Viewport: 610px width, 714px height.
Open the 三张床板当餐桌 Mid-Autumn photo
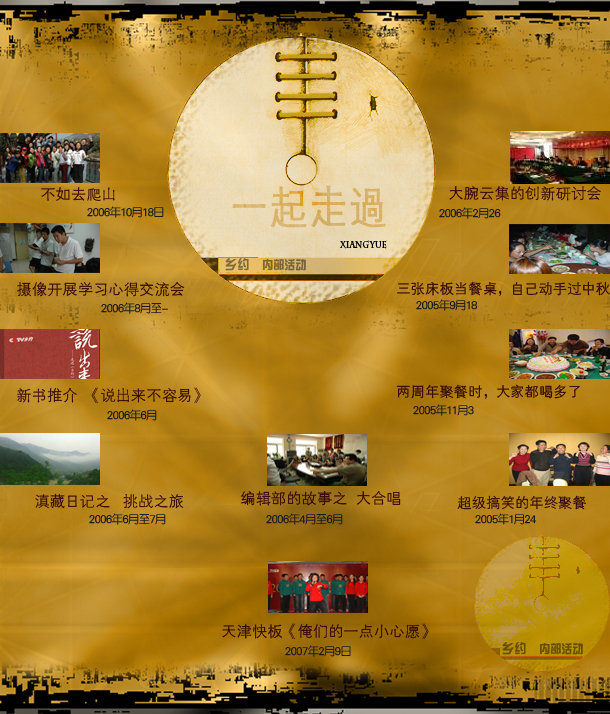coord(559,249)
